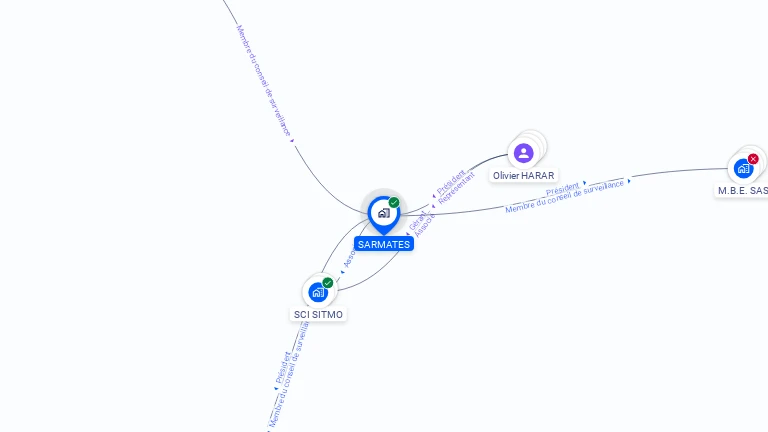Image resolution: width=768 pixels, height=432 pixels.
Task: Tap the Olivier HARAR person node
Action: 523,153
